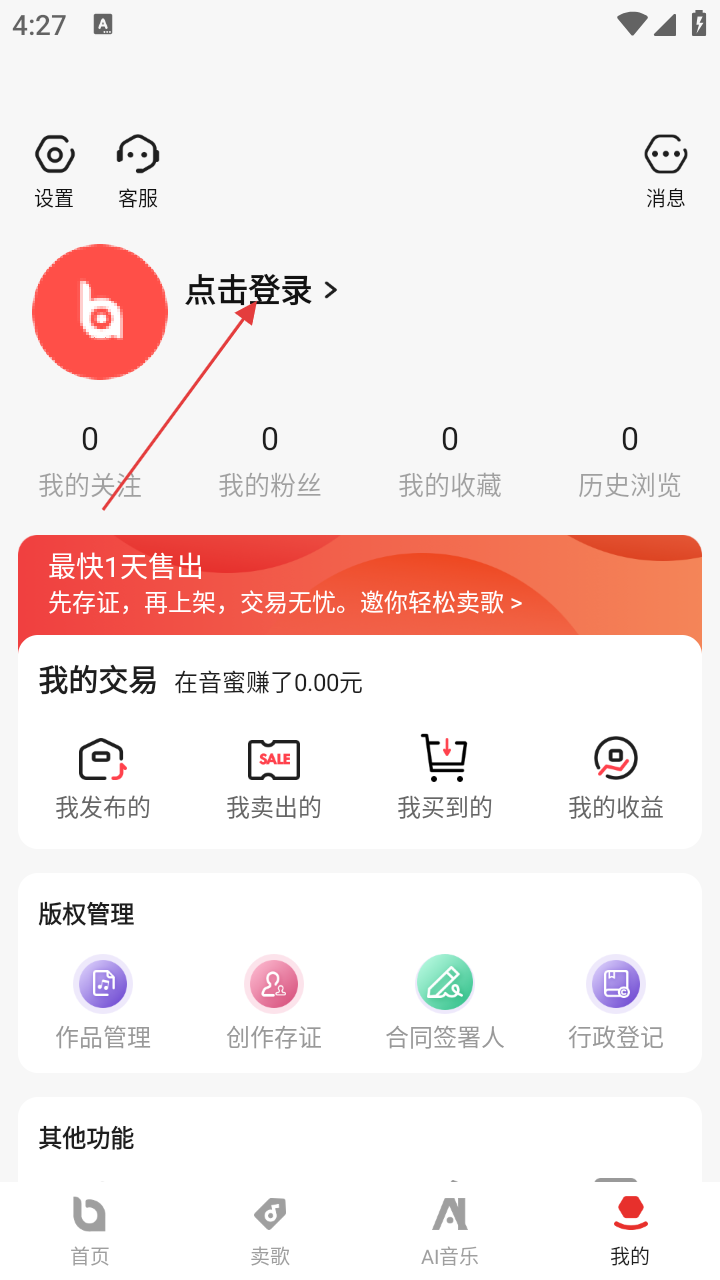
Task: Open 作品管理 works management
Action: (x=103, y=1002)
